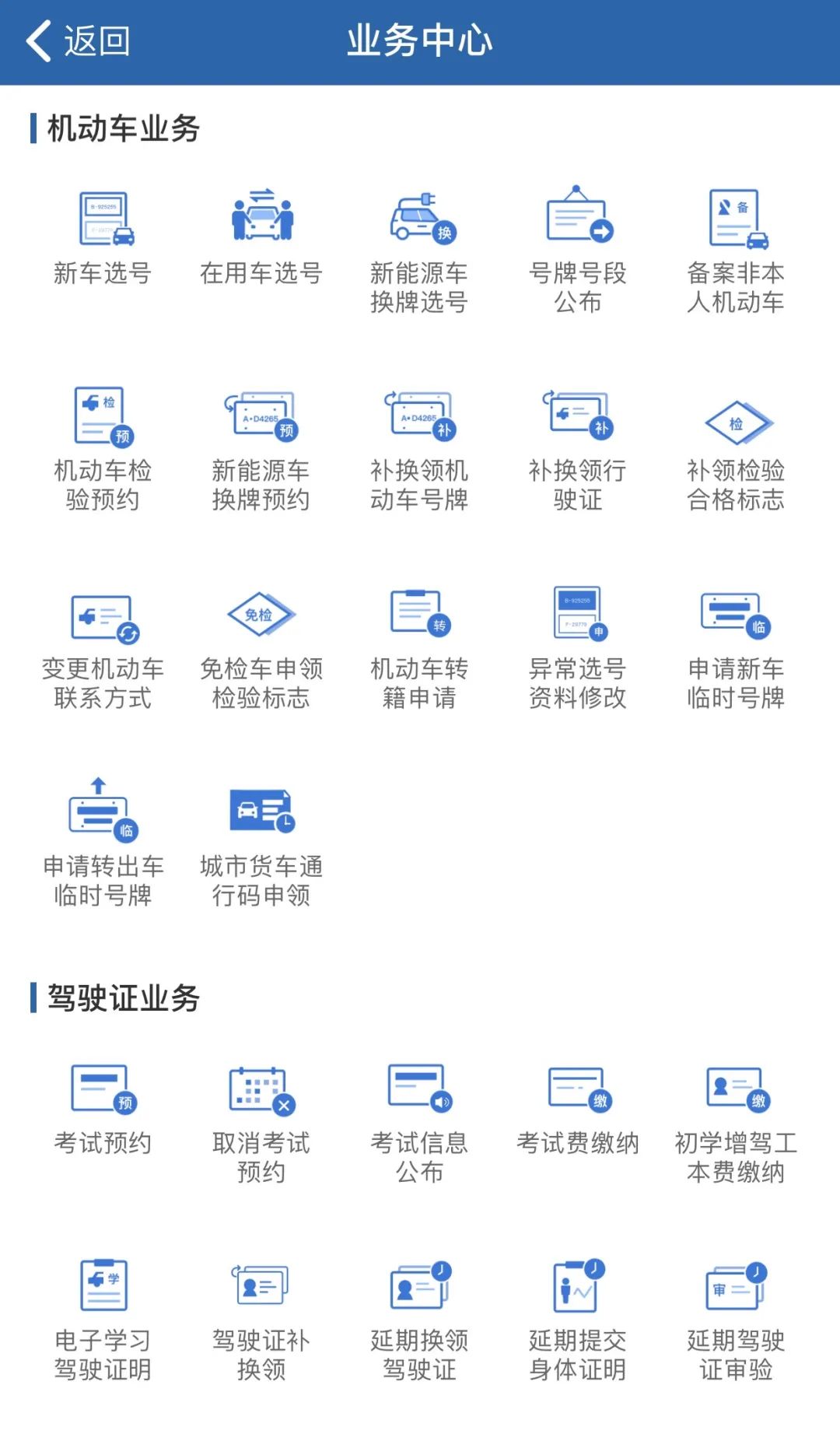
Task: Tap the 返回 back button
Action: 78,40
